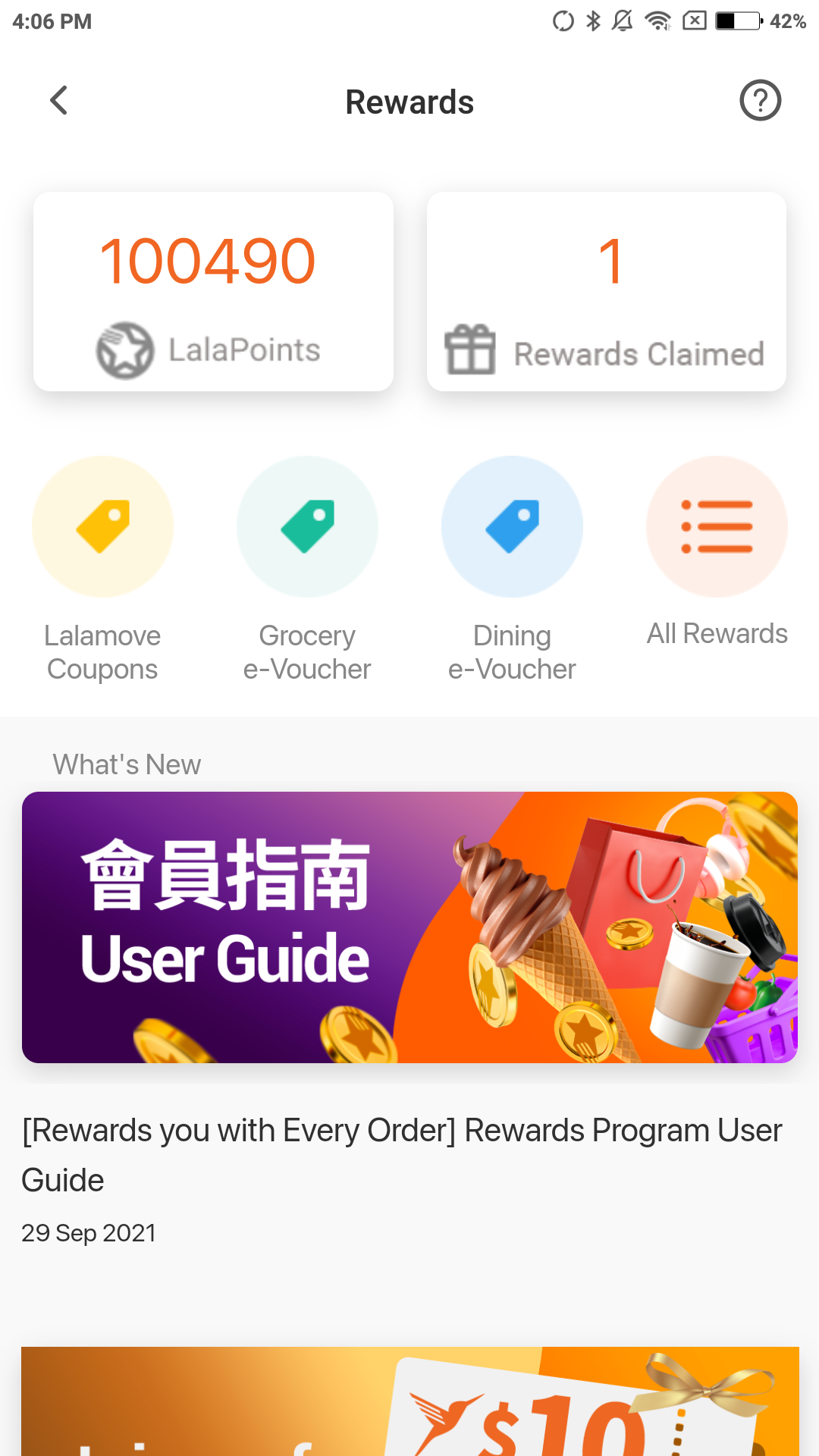Open the User Guide banner
Screen dimensions: 819x1456
pyautogui.click(x=409, y=927)
